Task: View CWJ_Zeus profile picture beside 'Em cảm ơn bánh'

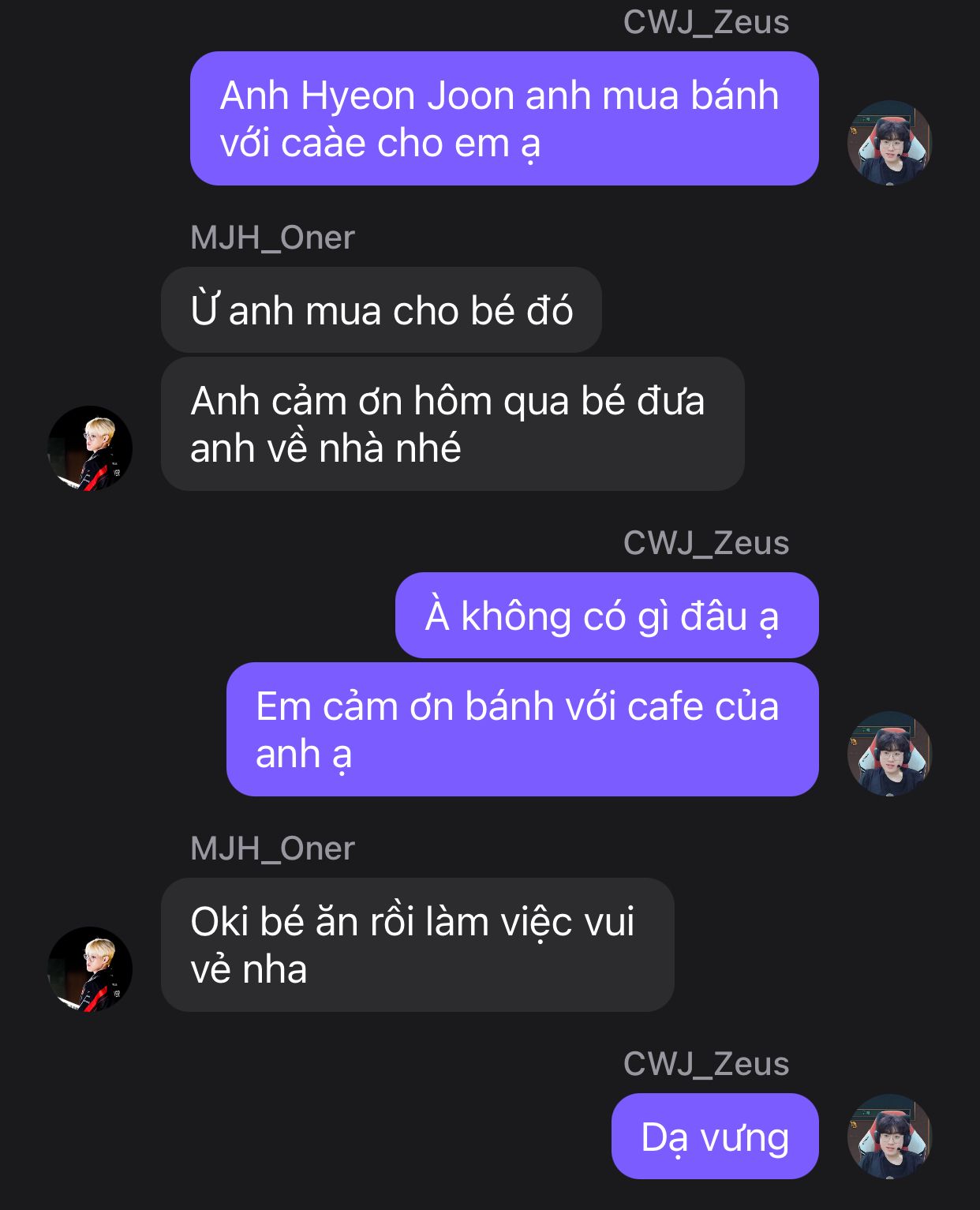Action: click(x=889, y=754)
